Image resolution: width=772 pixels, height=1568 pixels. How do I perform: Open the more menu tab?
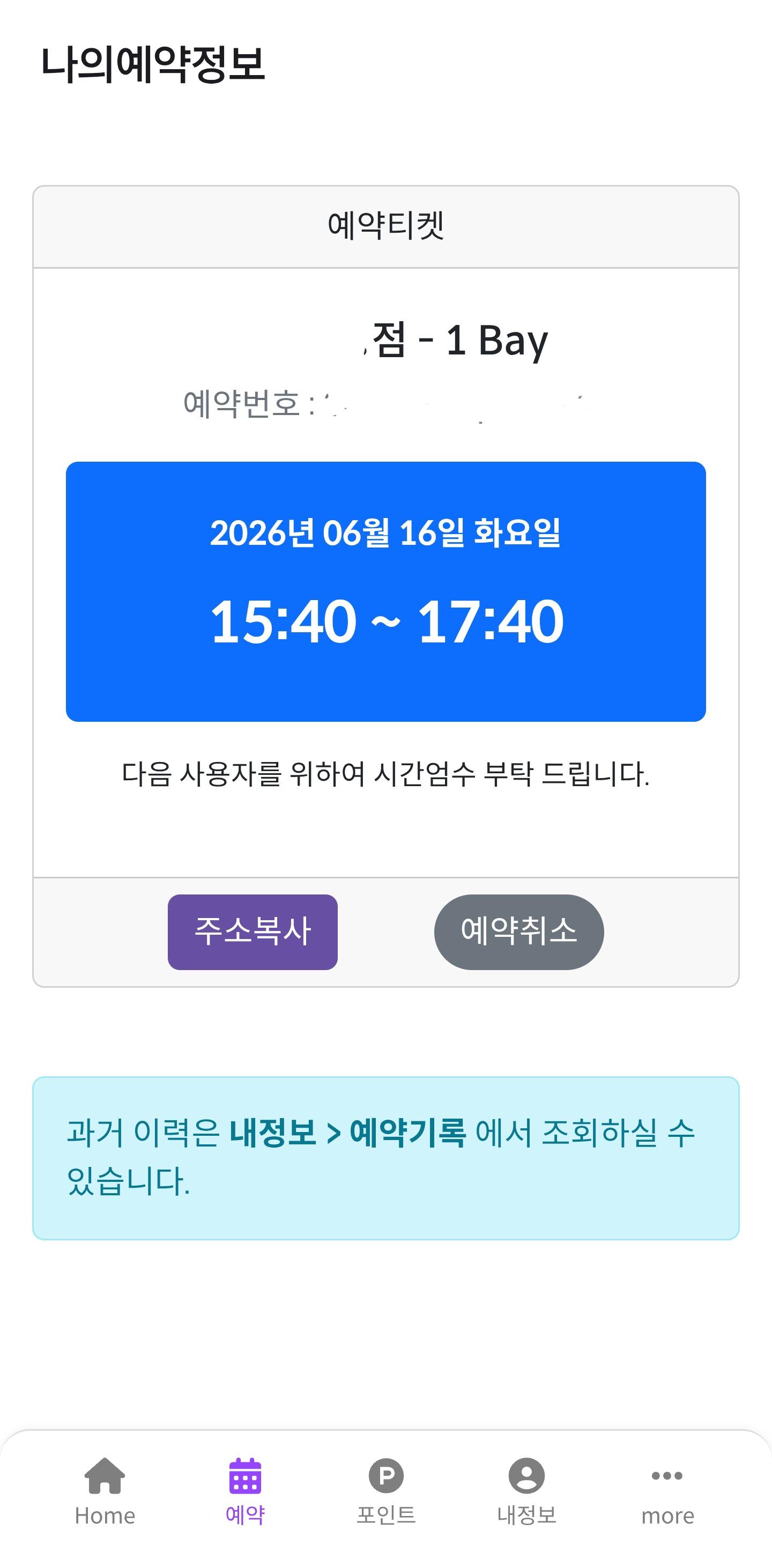click(667, 1492)
